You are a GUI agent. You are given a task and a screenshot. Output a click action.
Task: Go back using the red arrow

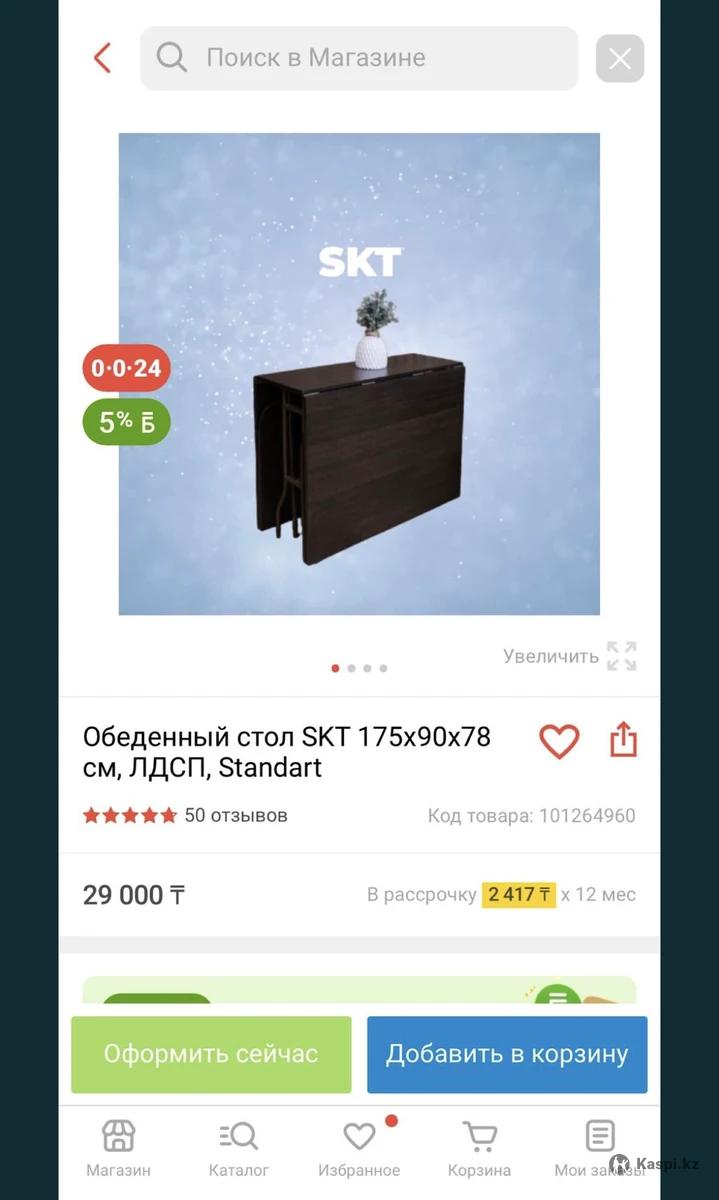[102, 58]
